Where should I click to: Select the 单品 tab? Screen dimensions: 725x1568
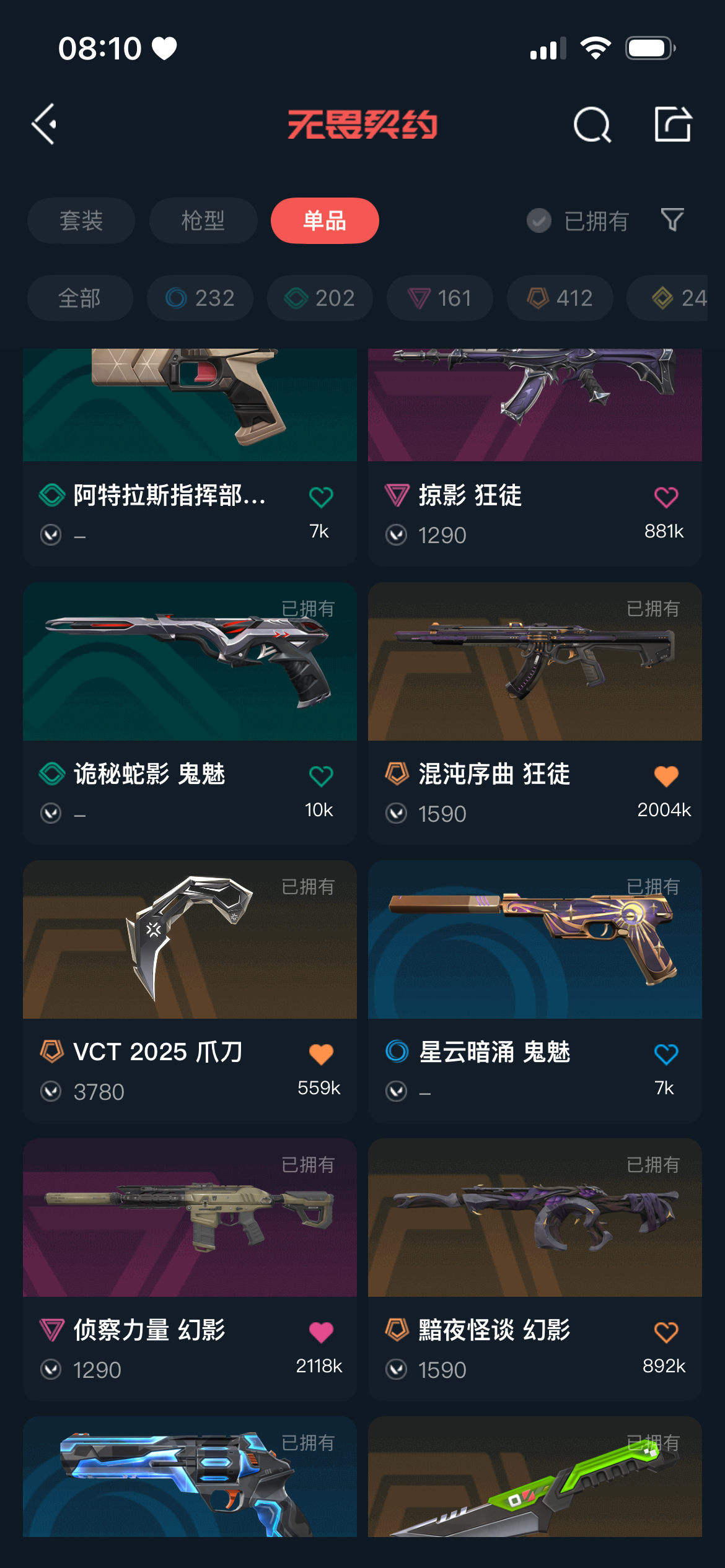(325, 220)
